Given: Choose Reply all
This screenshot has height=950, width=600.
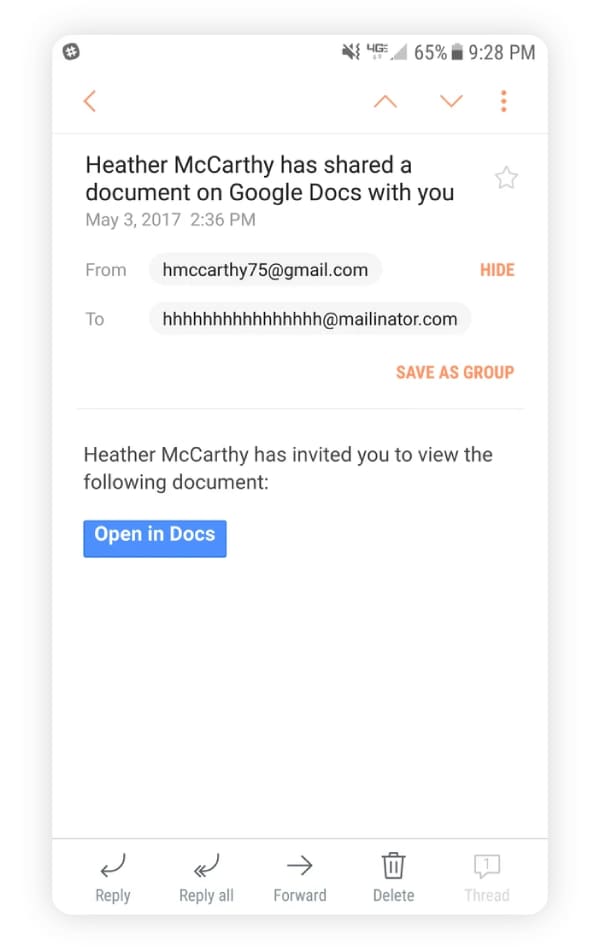Looking at the screenshot, I should coord(206,877).
